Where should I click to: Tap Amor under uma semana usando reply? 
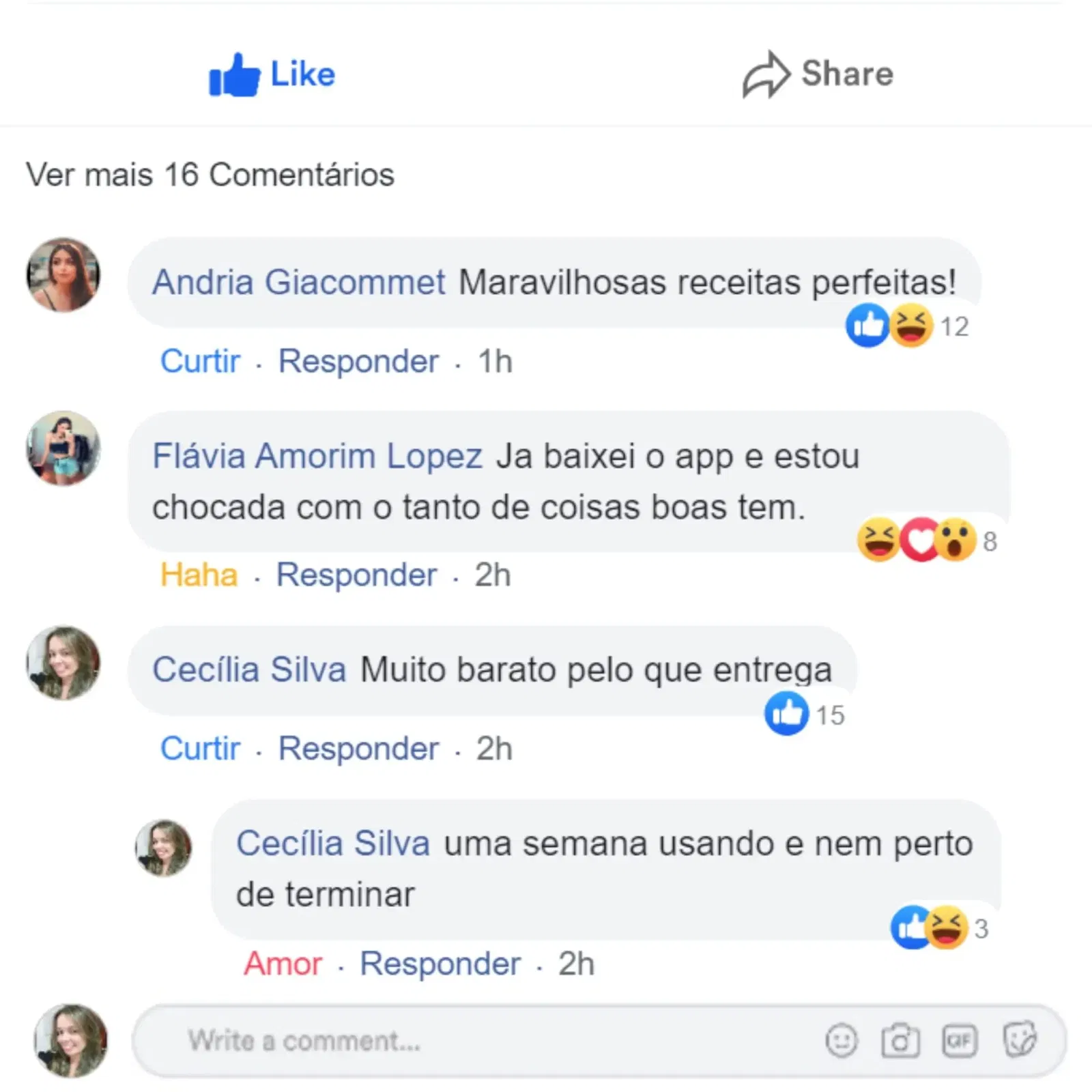283,964
